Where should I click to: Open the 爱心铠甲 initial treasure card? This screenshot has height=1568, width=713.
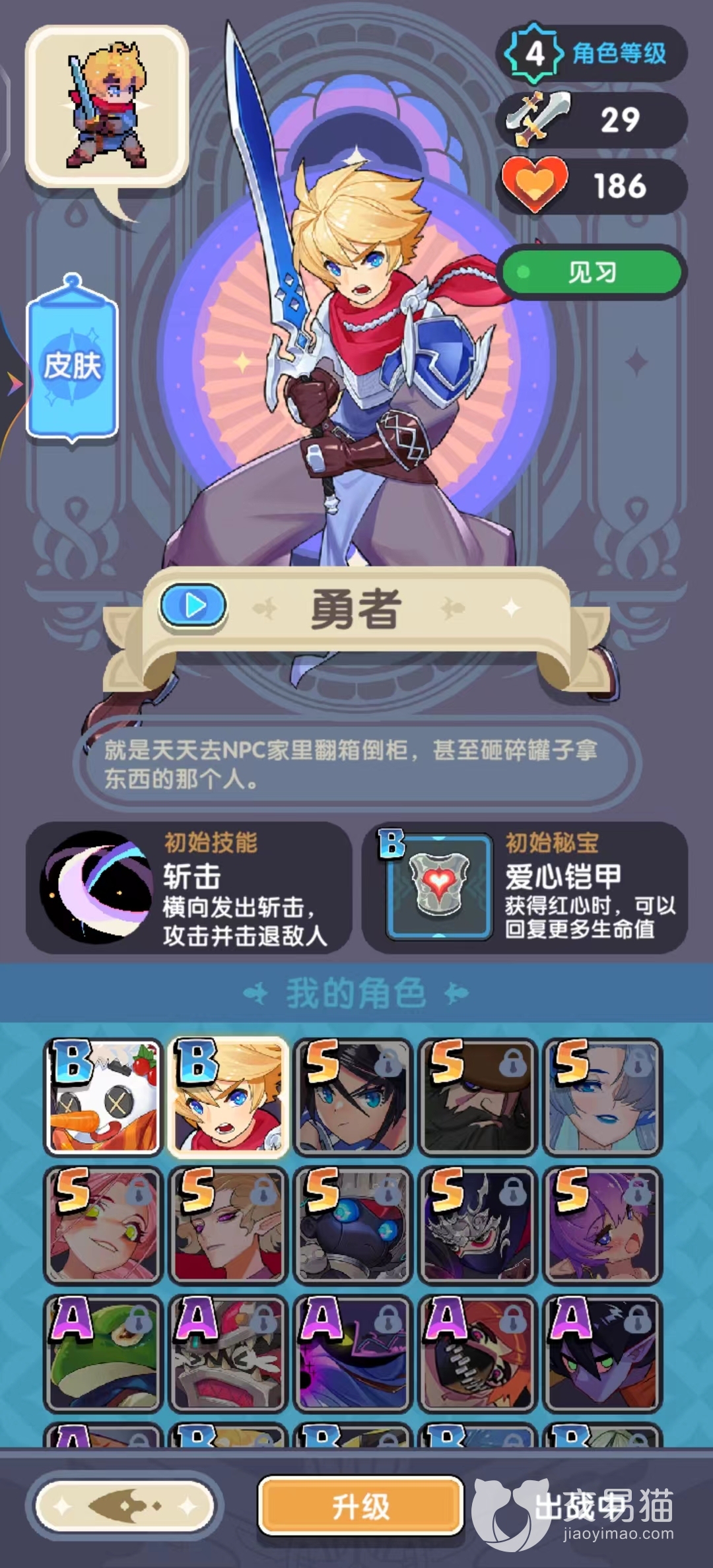[525, 887]
